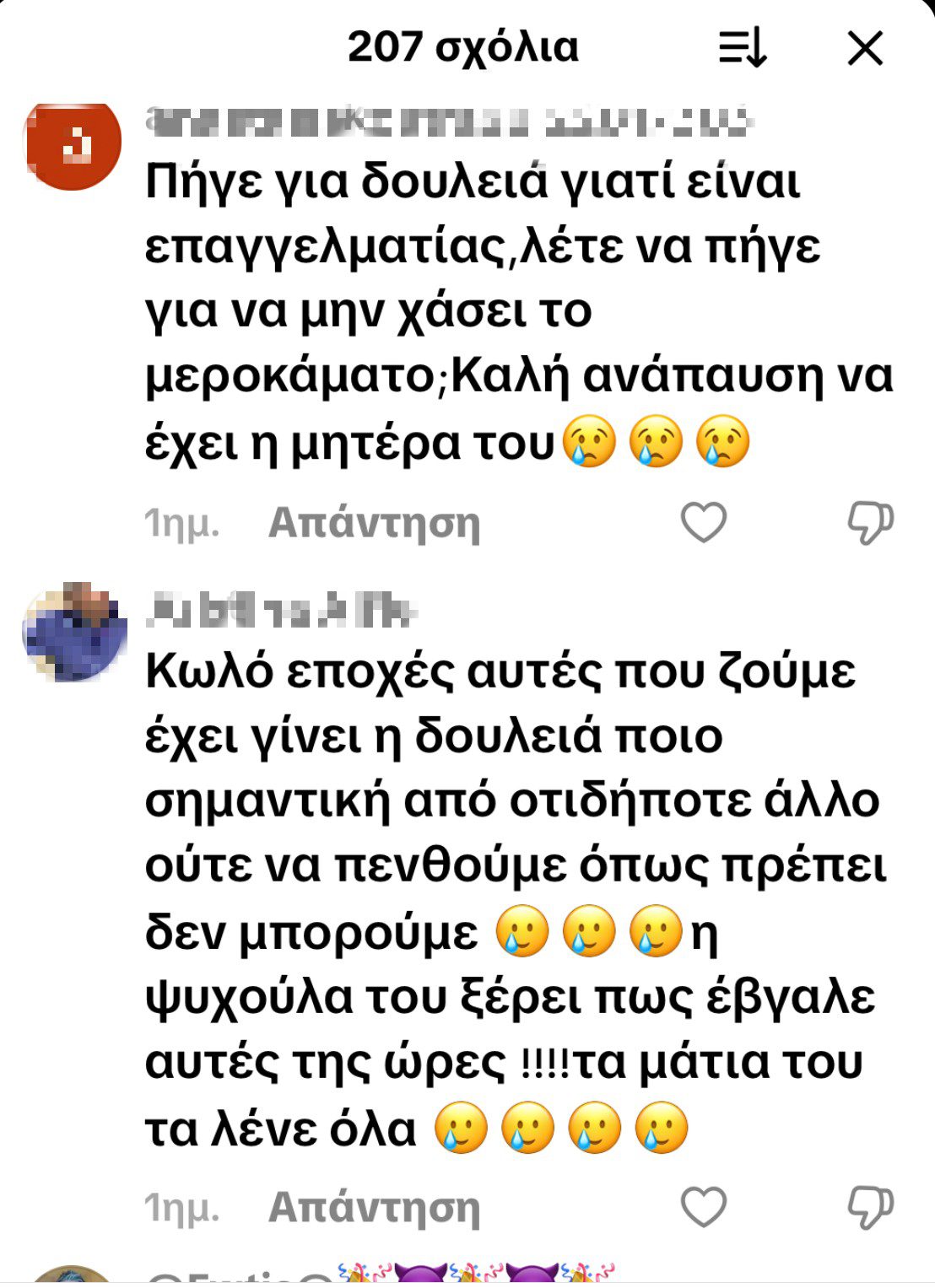Click Απάντηση under the first comment
This screenshot has height=1288, width=935.
tap(371, 524)
